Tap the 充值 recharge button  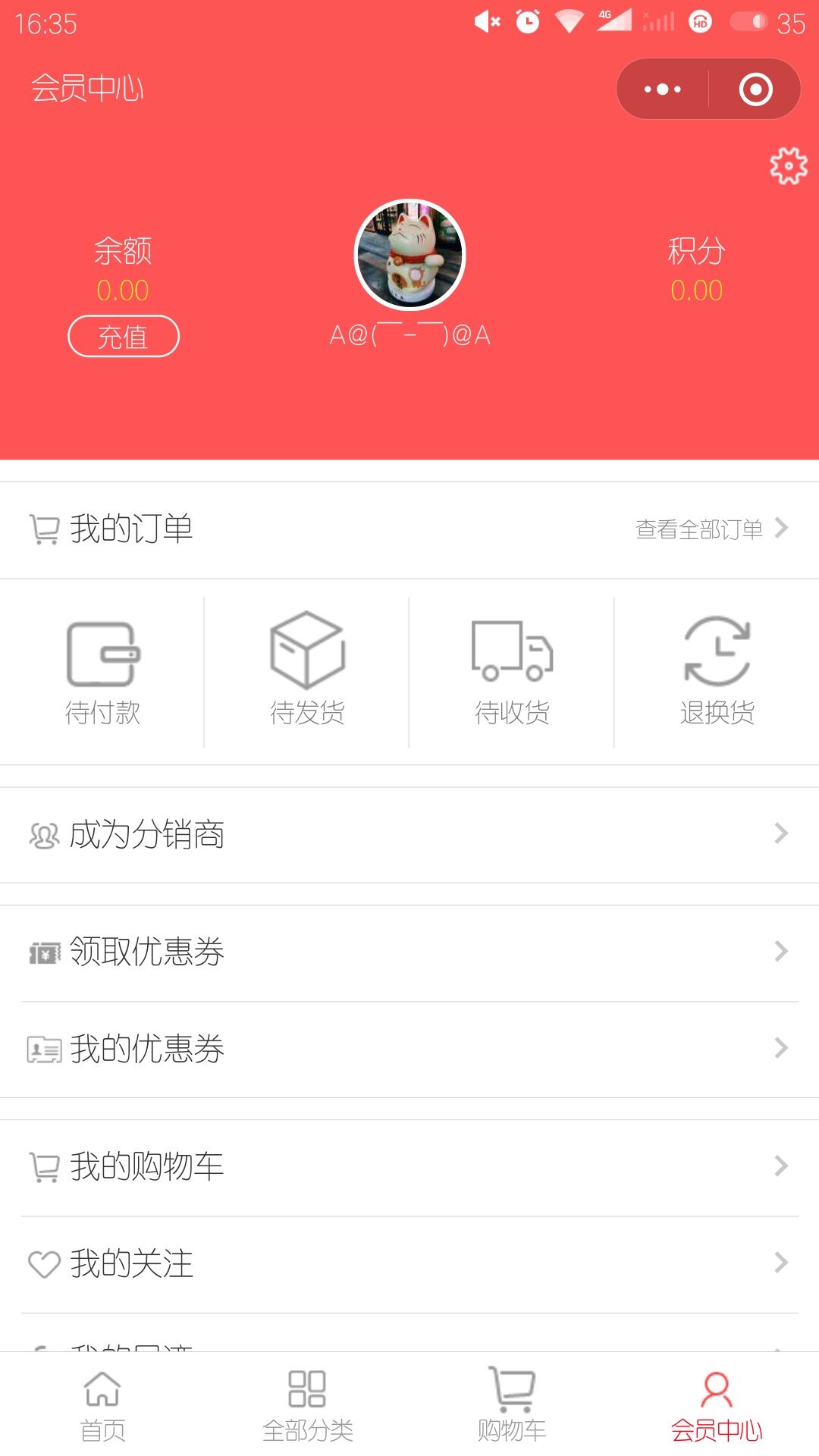click(124, 336)
